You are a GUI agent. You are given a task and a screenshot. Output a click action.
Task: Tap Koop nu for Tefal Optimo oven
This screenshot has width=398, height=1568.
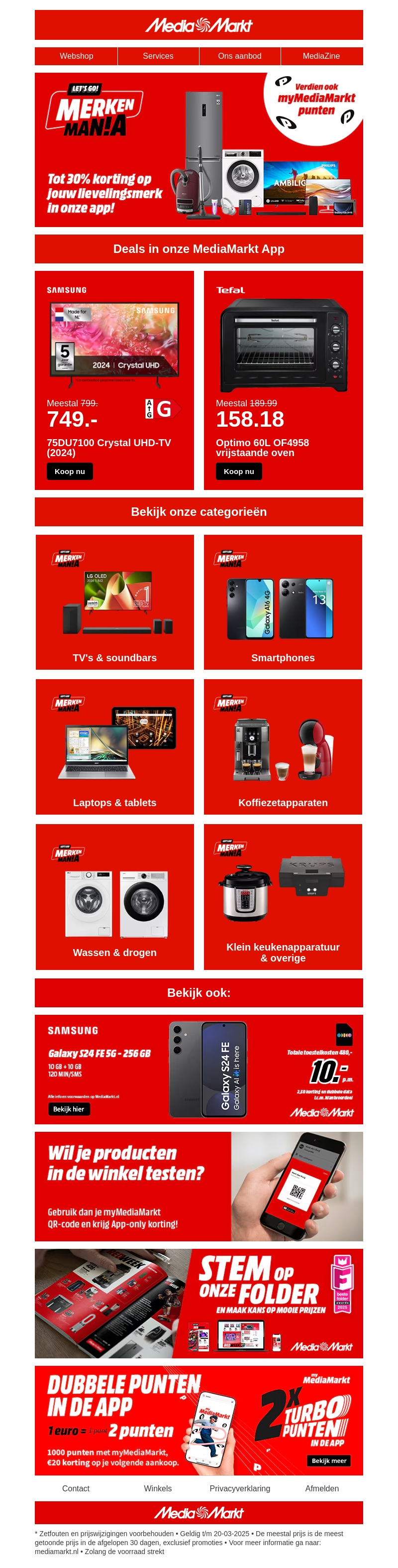pos(239,471)
